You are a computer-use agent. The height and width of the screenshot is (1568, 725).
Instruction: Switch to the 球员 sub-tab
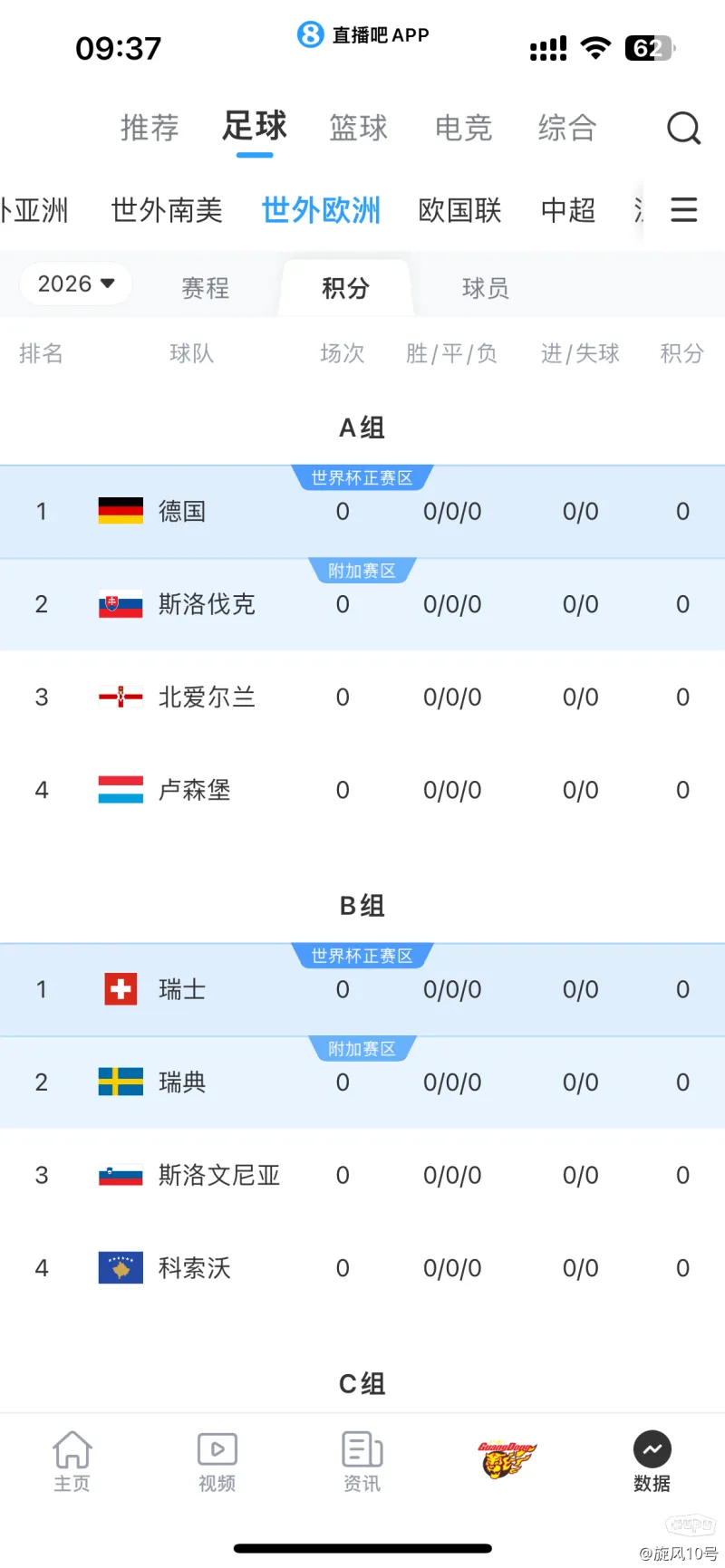[486, 288]
